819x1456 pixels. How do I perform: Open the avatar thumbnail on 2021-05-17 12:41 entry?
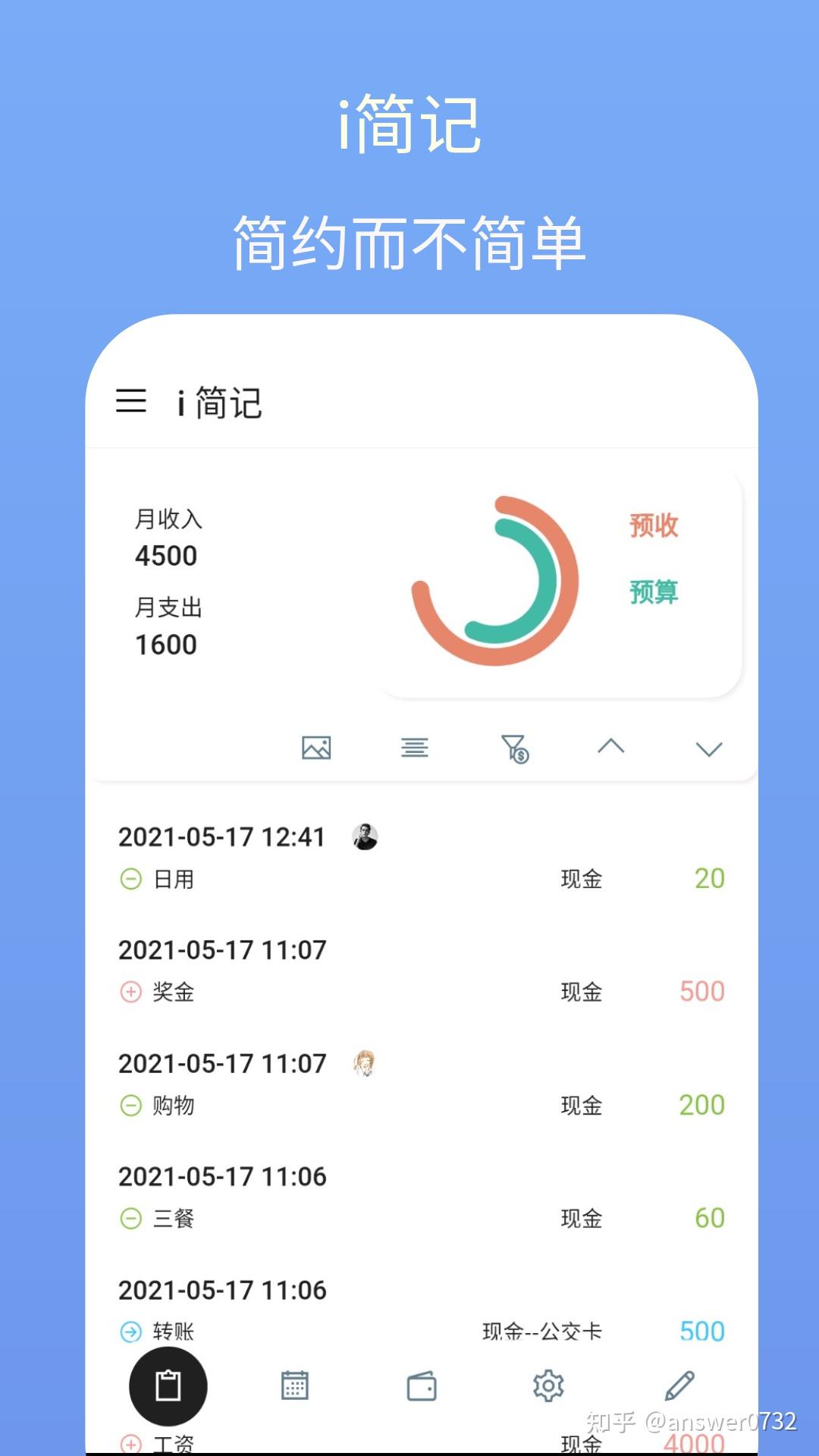(x=364, y=837)
